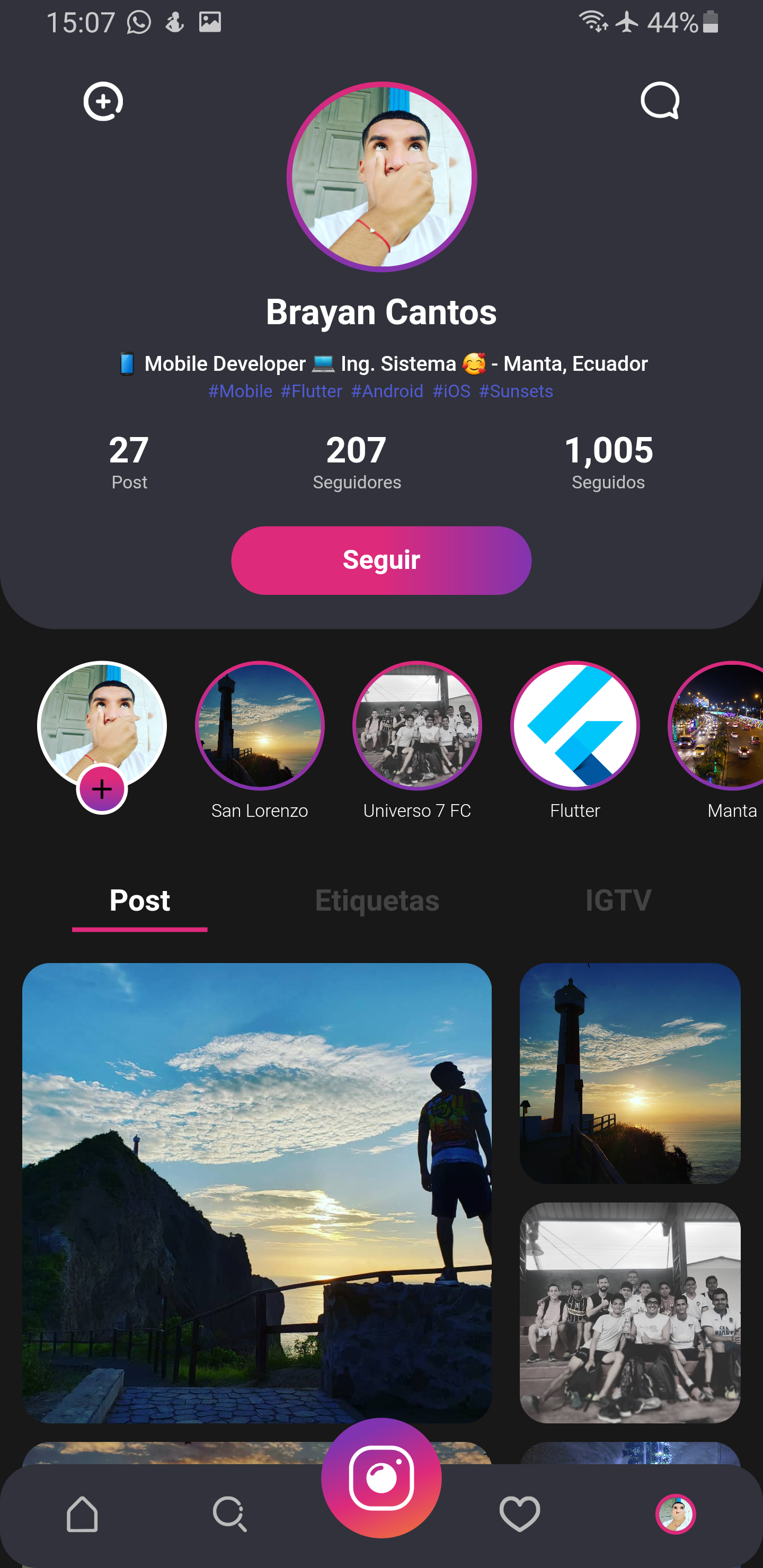Open the #Sunsets hashtag link
The height and width of the screenshot is (1568, 763).
click(516, 391)
